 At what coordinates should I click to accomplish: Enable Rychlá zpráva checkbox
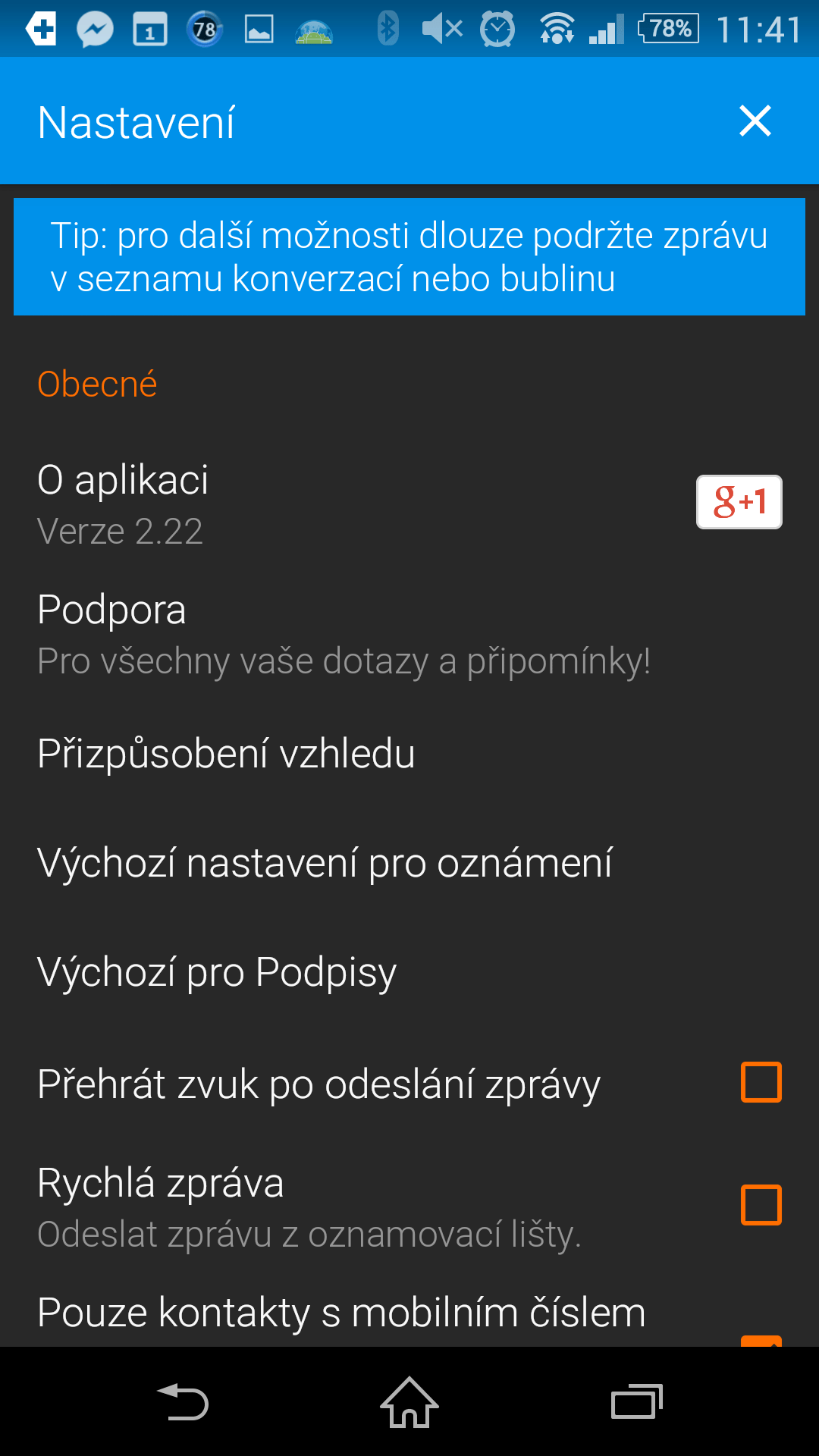click(761, 1205)
